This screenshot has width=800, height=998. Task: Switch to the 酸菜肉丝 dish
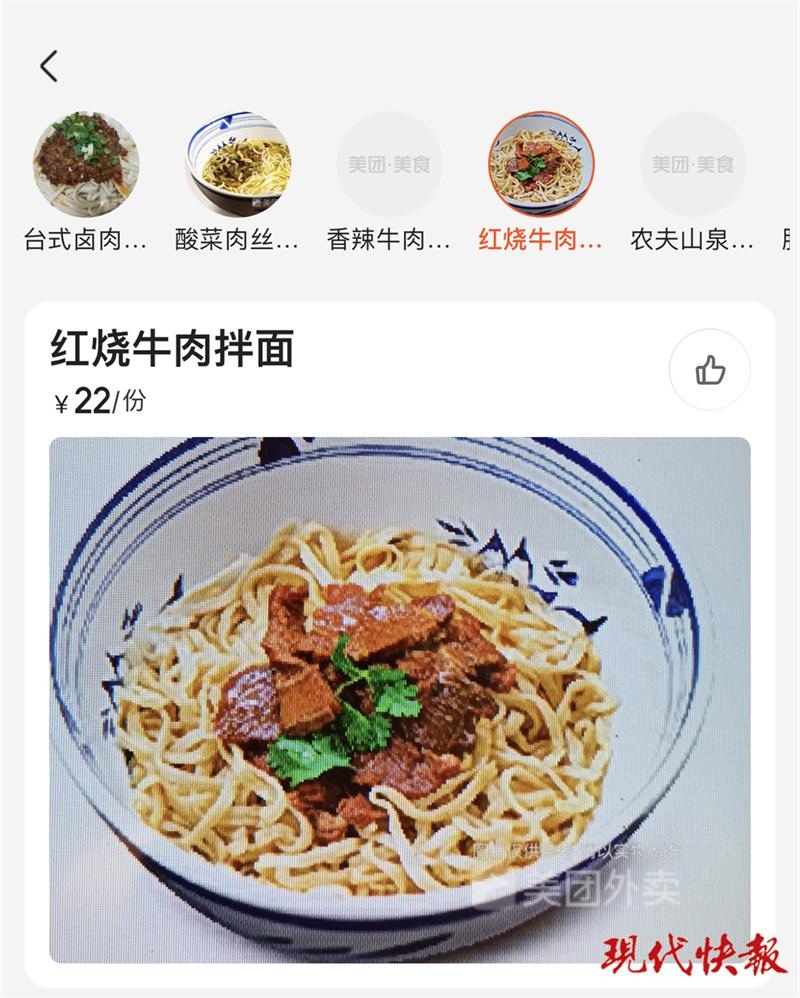pyautogui.click(x=238, y=165)
